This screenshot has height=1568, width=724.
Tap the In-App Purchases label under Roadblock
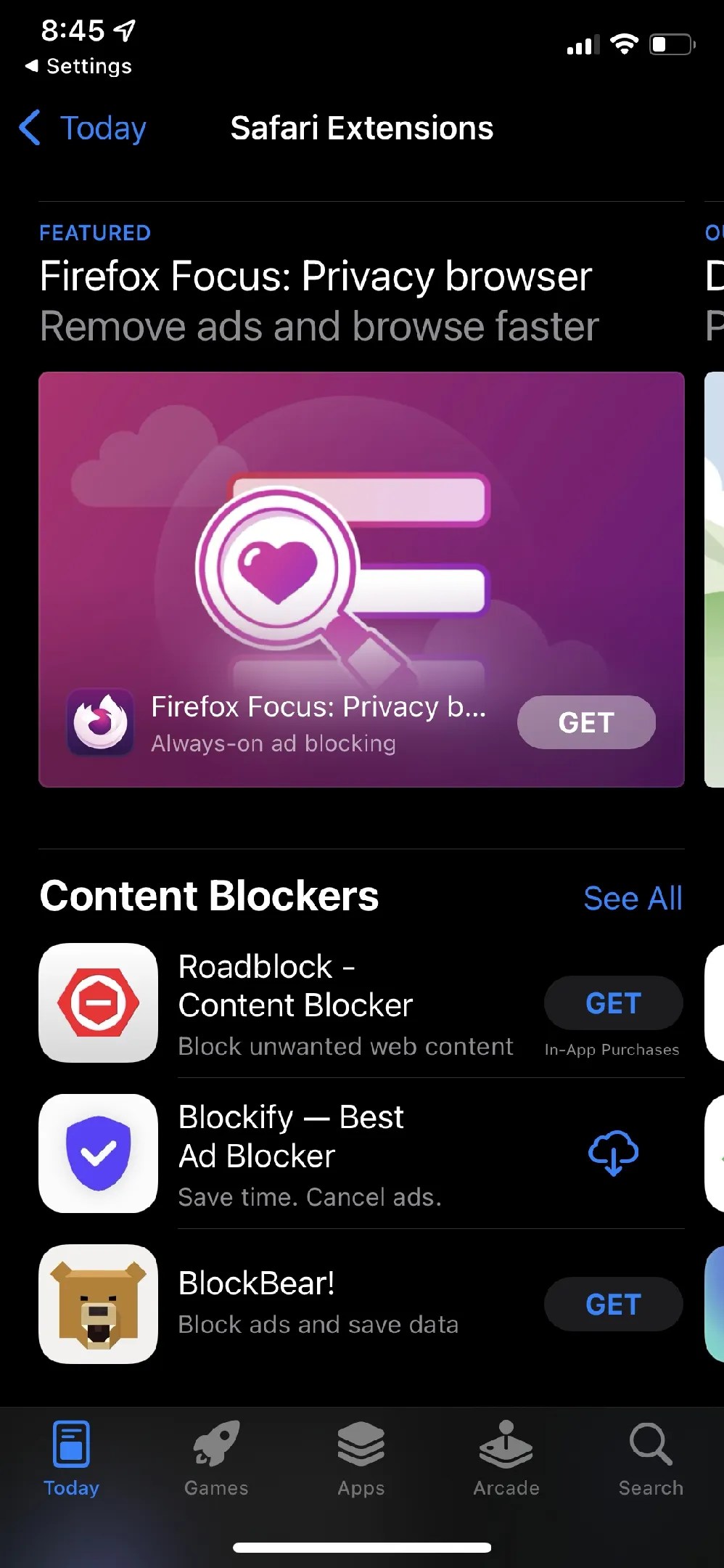(x=612, y=1049)
